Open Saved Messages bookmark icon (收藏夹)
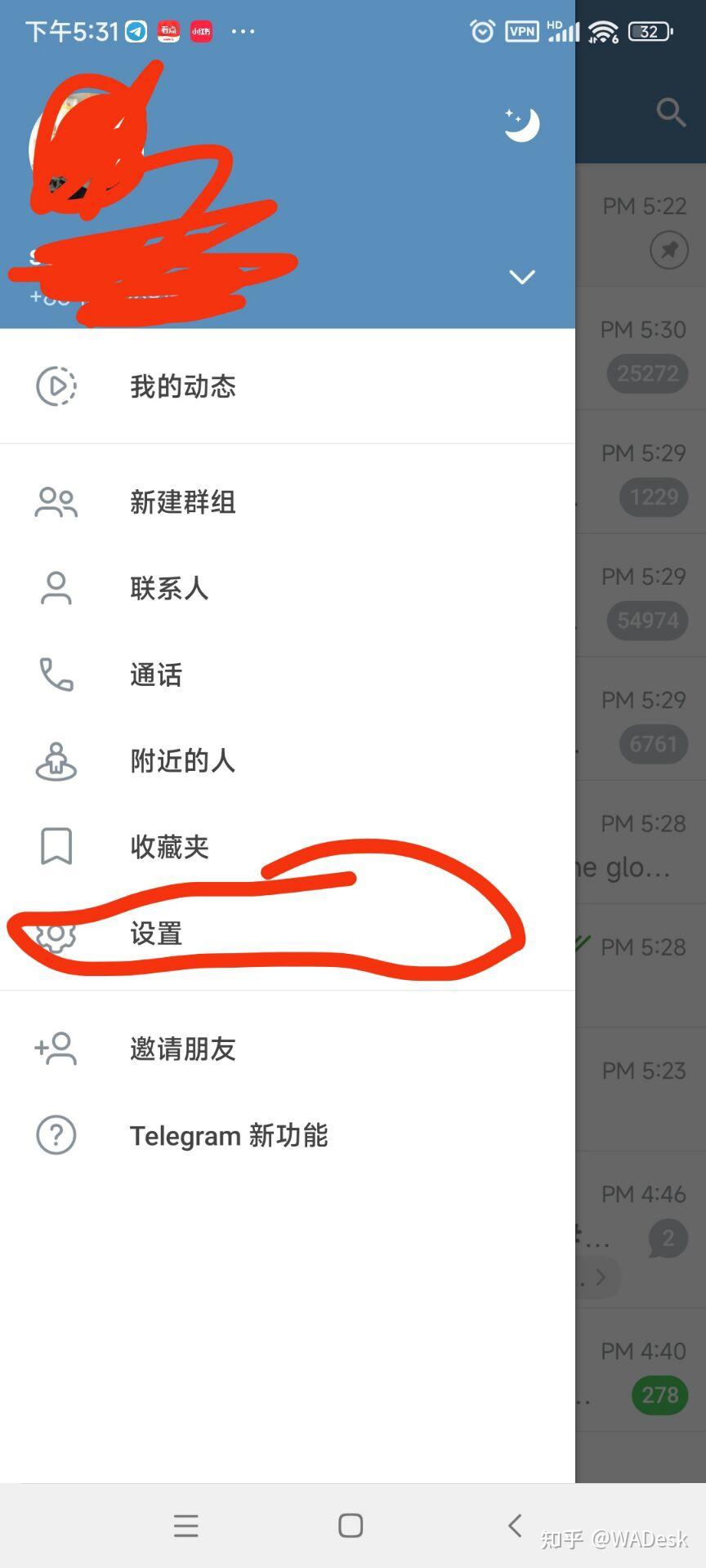The image size is (706, 1568). point(55,846)
